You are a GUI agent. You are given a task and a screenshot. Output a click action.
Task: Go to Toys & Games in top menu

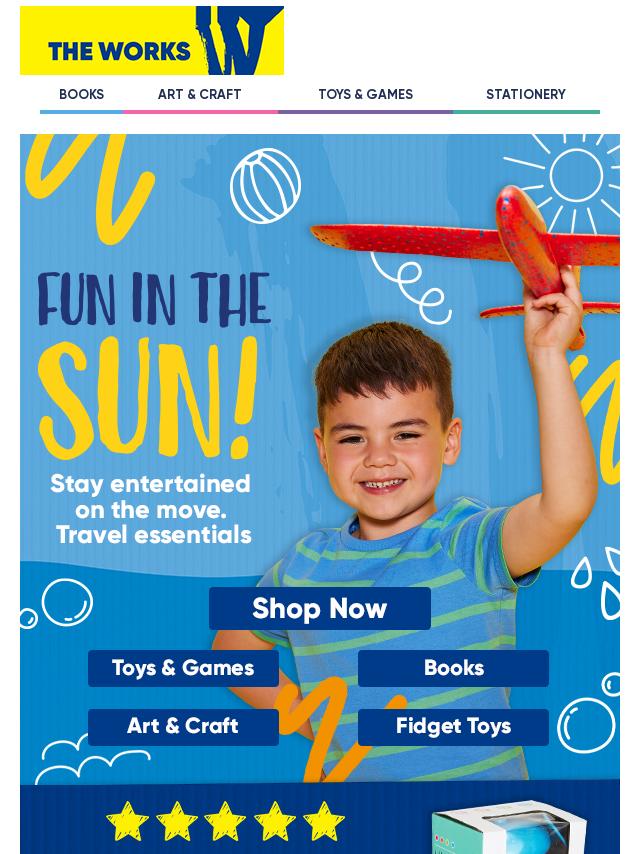[x=365, y=95]
